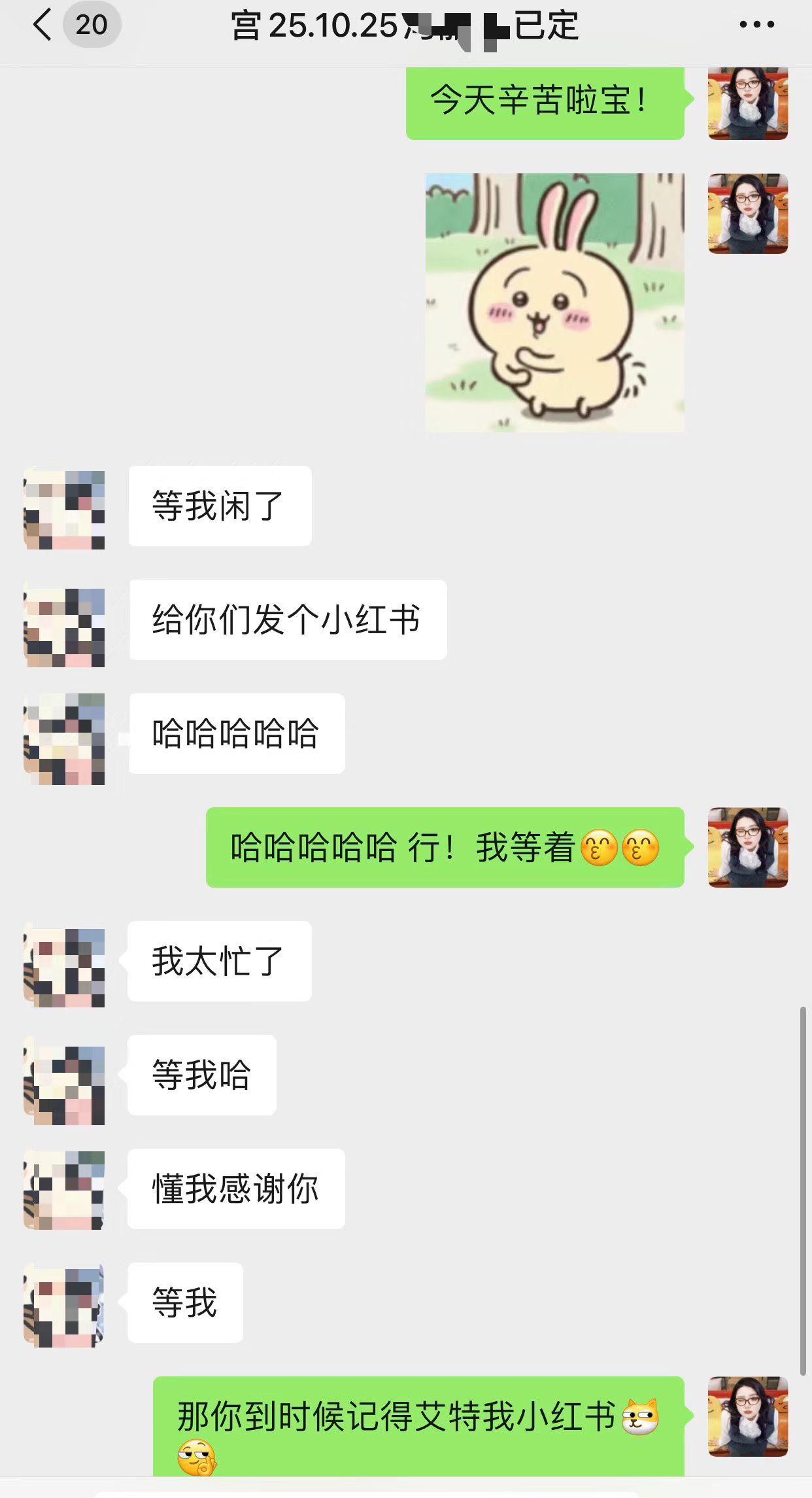The width and height of the screenshot is (812, 1498).
Task: Open the chat's three-dot menu
Action: point(756,26)
